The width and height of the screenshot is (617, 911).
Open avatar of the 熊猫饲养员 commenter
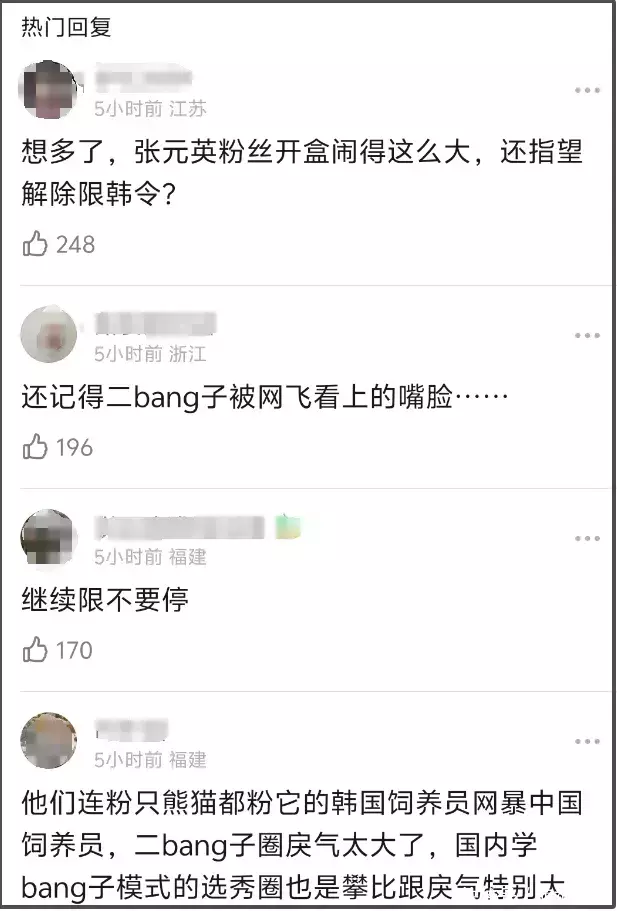click(49, 741)
